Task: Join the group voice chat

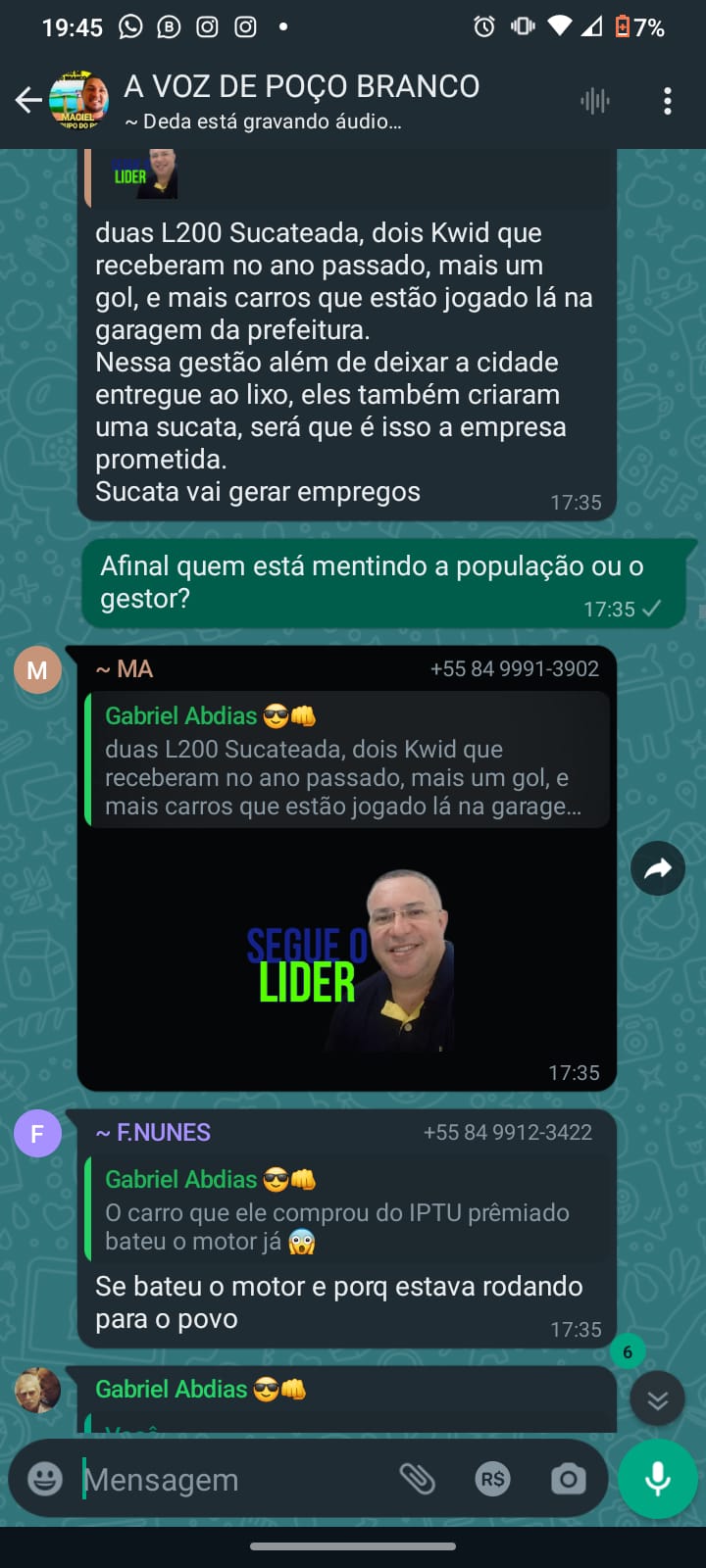Action: [595, 100]
